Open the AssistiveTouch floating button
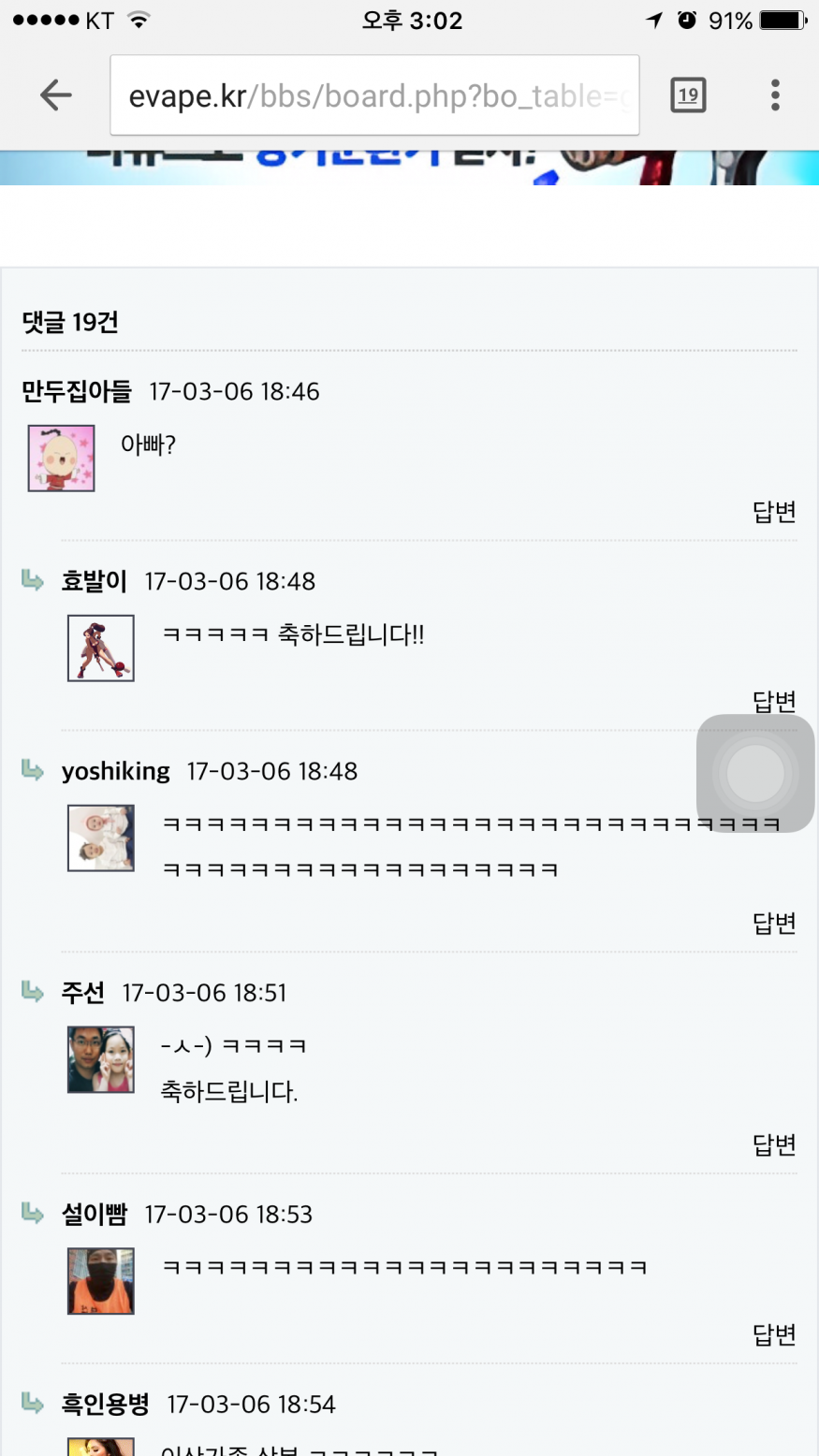The image size is (819, 1456). click(x=755, y=774)
